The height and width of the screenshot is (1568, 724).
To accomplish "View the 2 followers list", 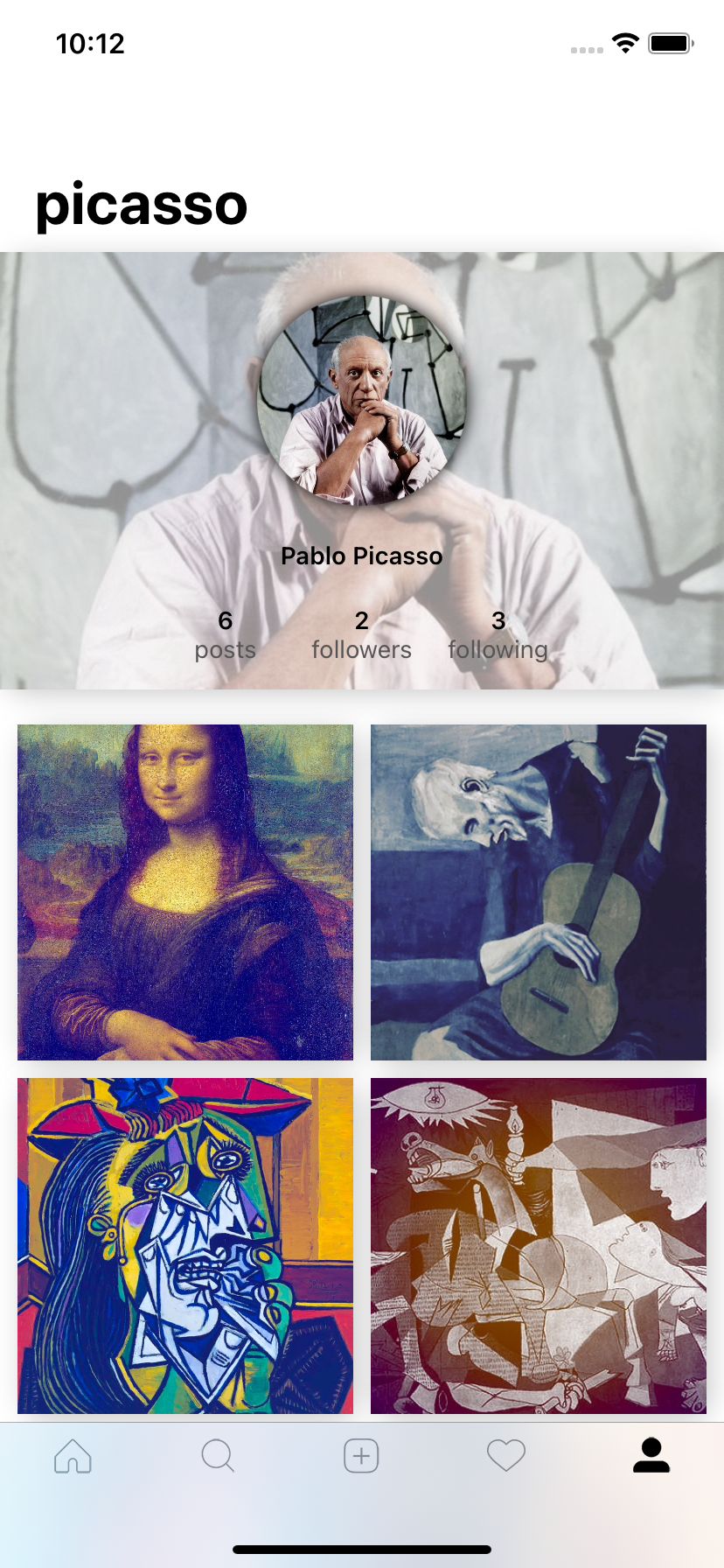I will (361, 635).
